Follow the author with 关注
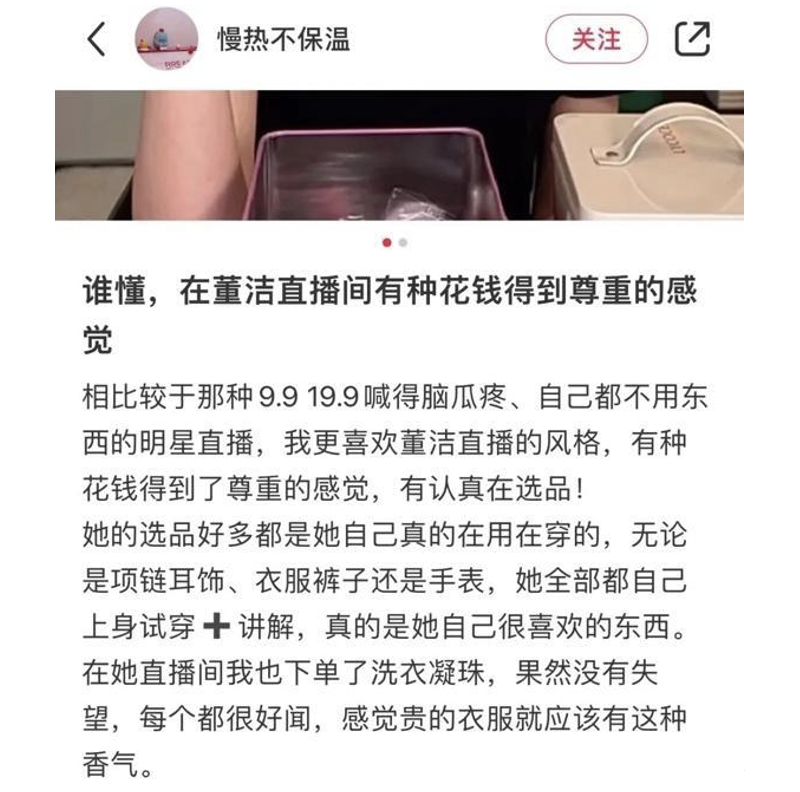Viewport: 800px width, 792px height. point(596,39)
